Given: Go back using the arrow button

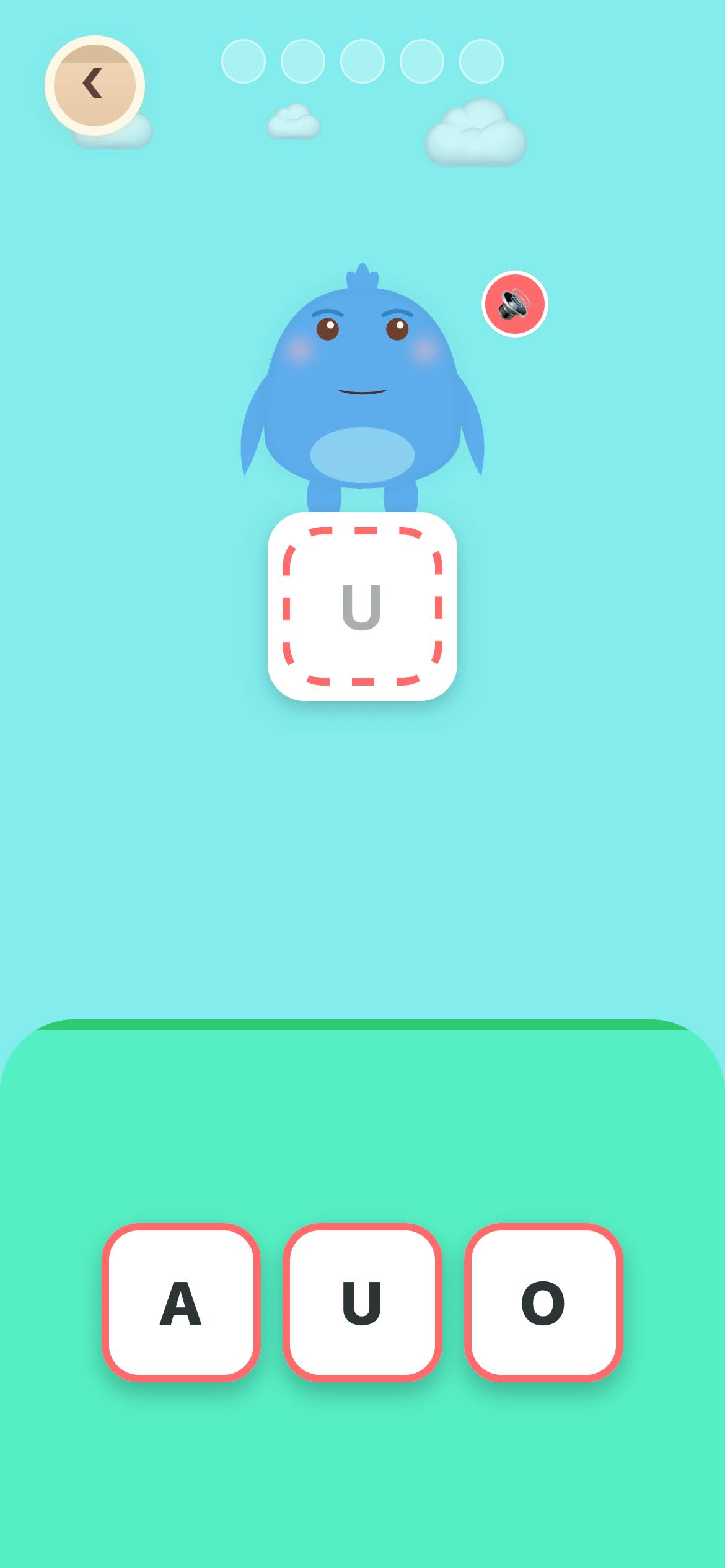Looking at the screenshot, I should tap(94, 85).
